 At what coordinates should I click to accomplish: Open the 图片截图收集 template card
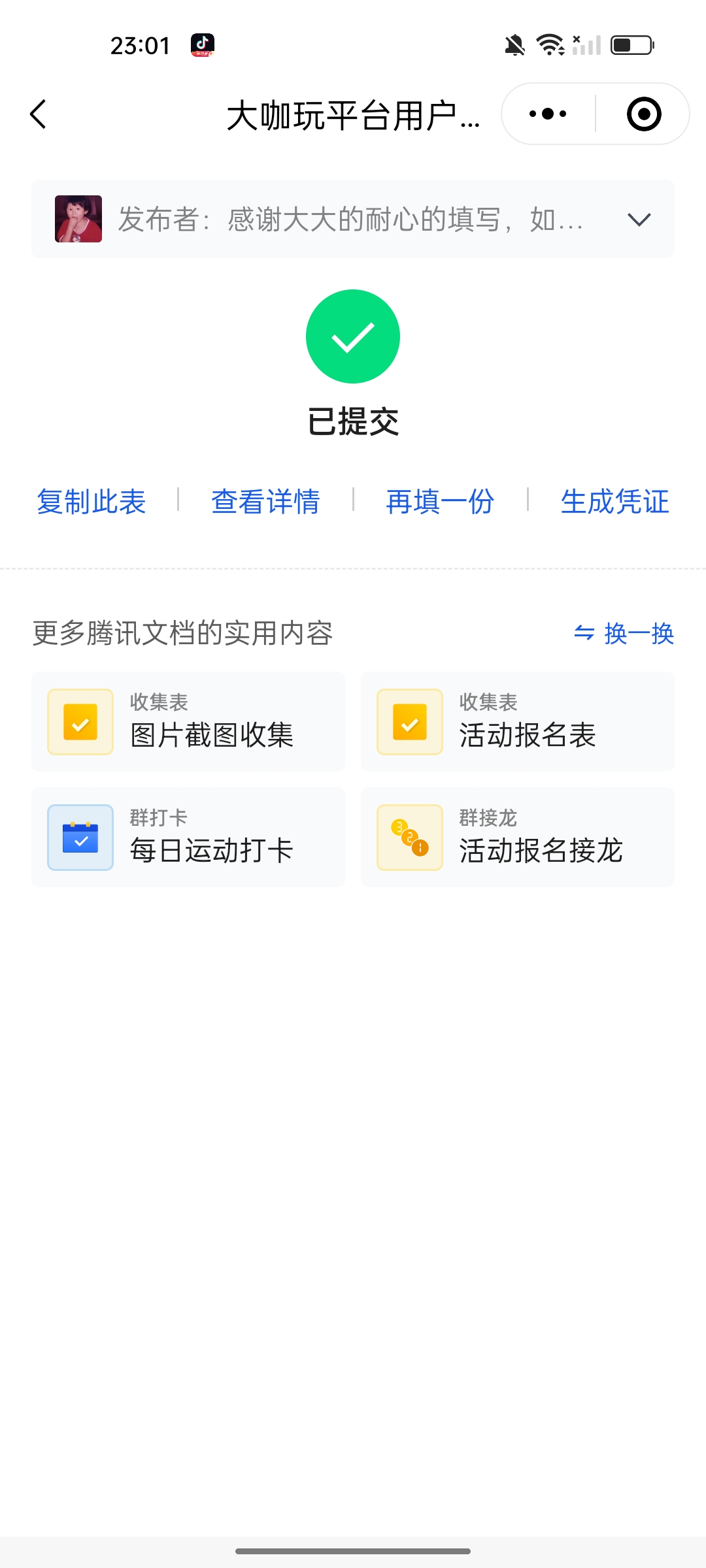click(188, 722)
